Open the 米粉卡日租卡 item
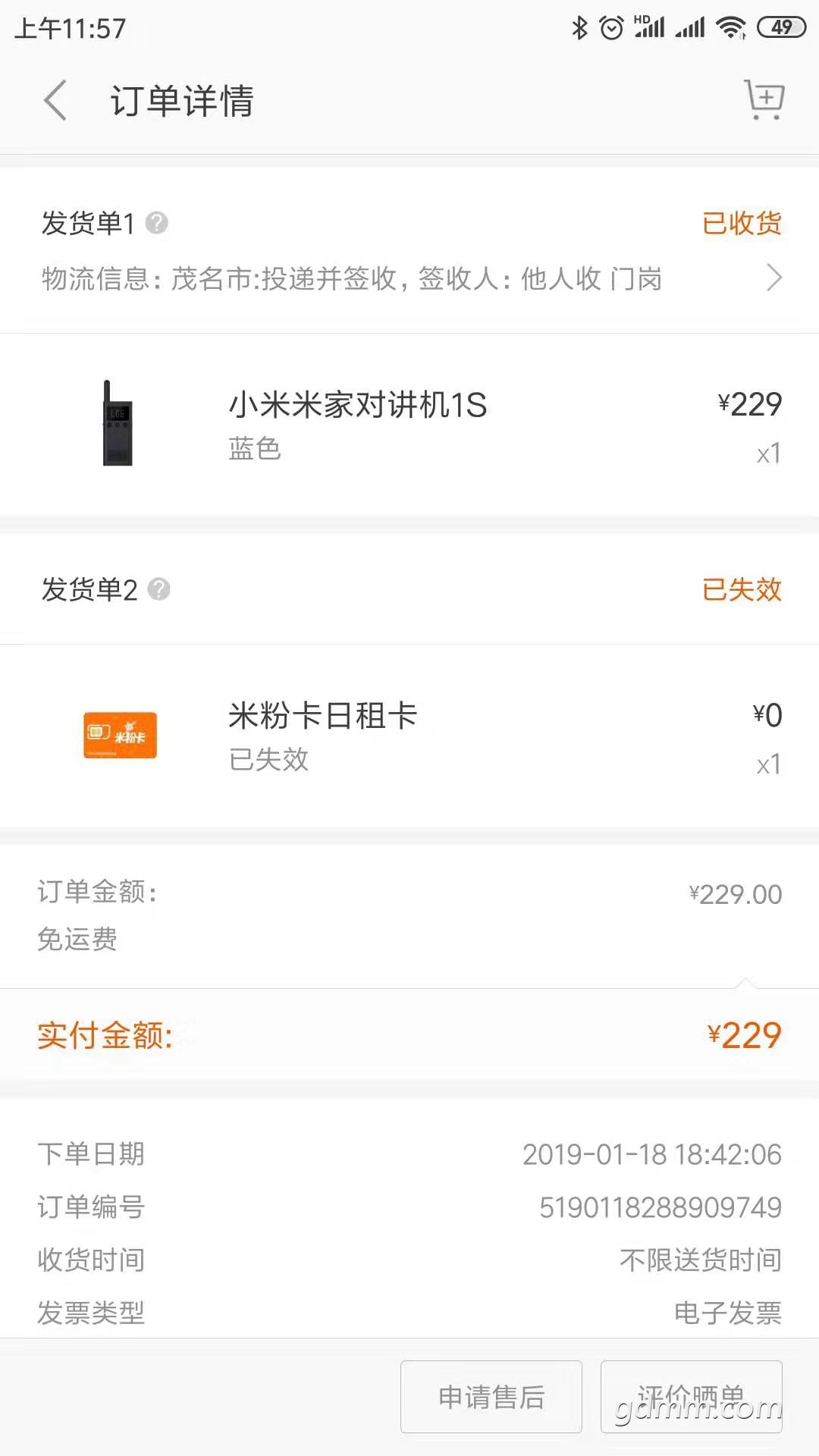 [409, 736]
